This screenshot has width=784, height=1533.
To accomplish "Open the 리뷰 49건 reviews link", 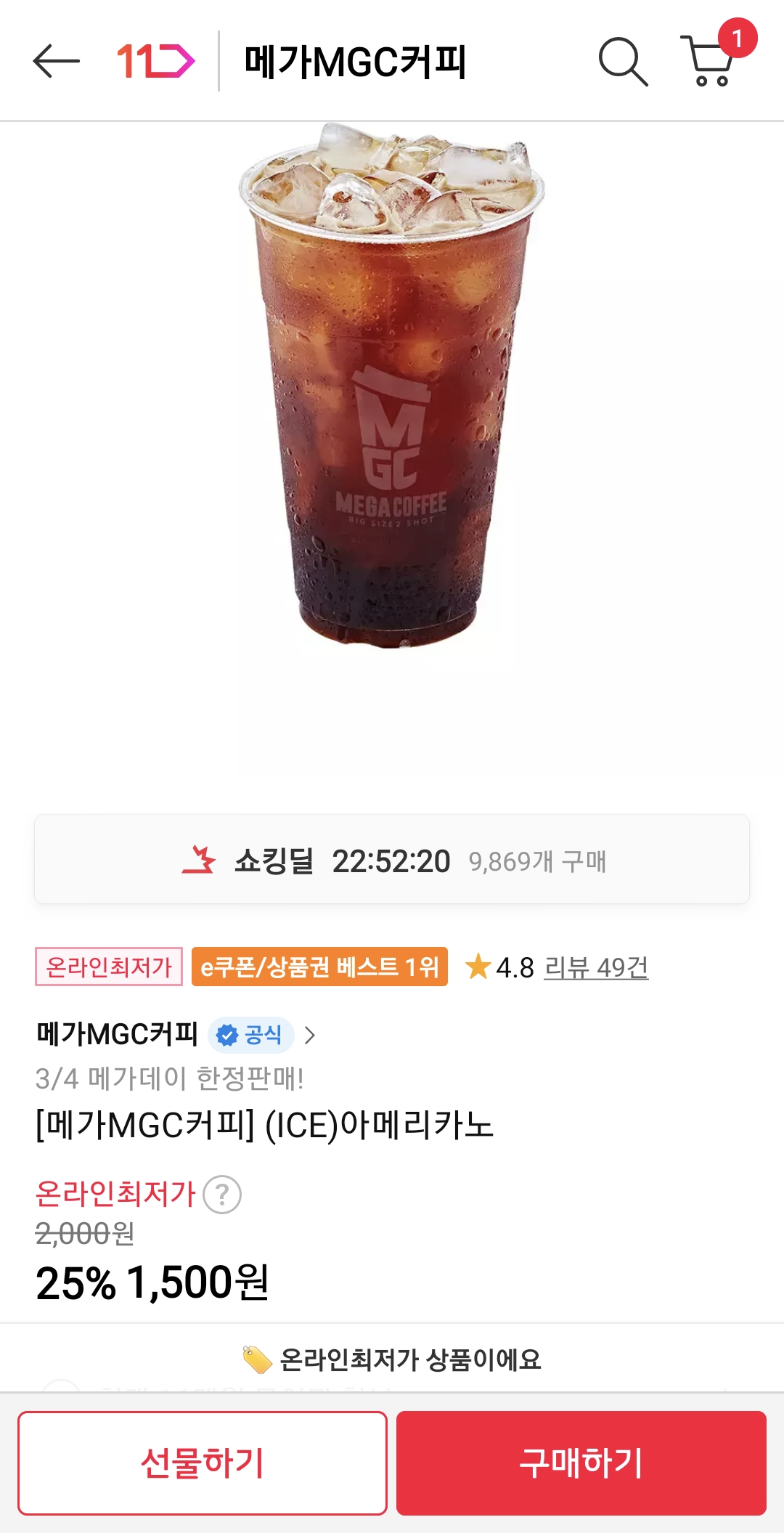I will click(596, 967).
